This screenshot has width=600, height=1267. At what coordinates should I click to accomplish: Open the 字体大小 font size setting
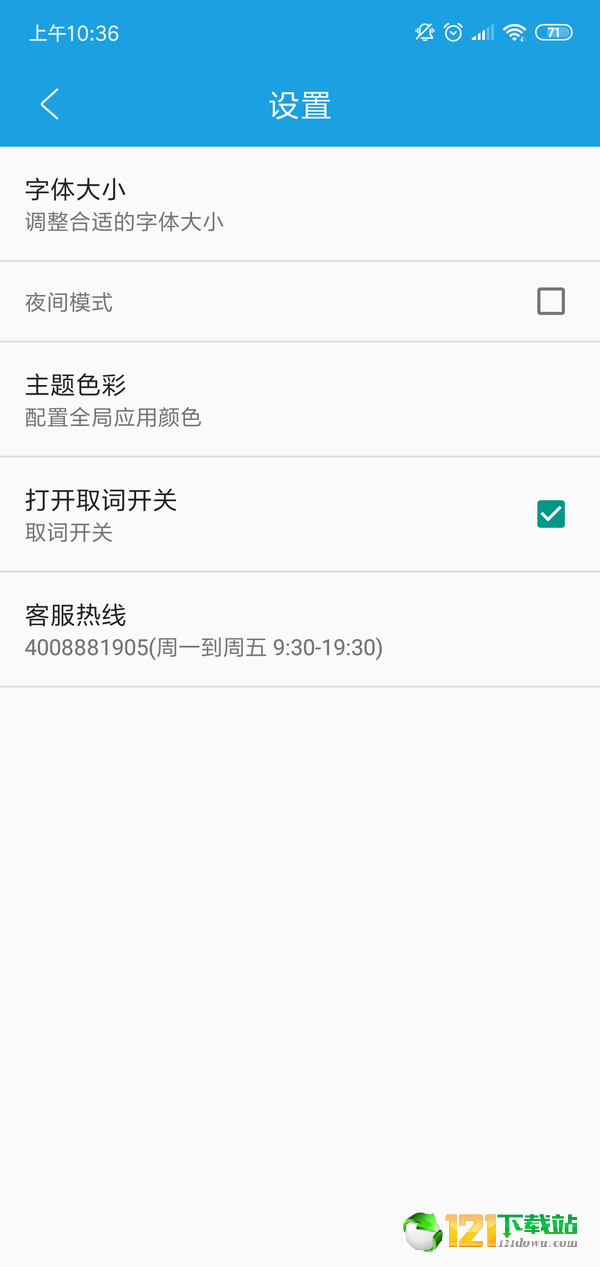300,204
